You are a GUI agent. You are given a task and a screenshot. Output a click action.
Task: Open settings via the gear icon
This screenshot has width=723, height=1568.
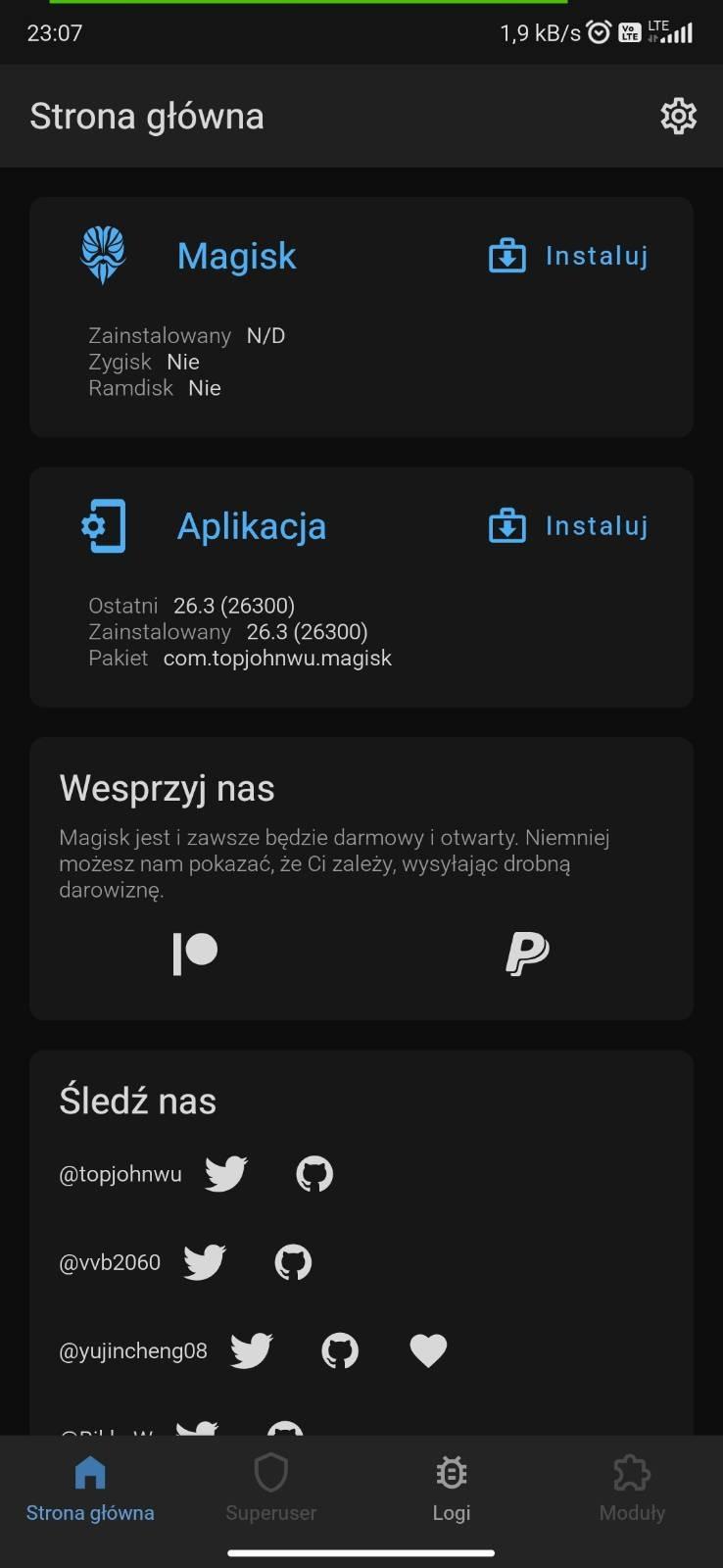[x=678, y=117]
